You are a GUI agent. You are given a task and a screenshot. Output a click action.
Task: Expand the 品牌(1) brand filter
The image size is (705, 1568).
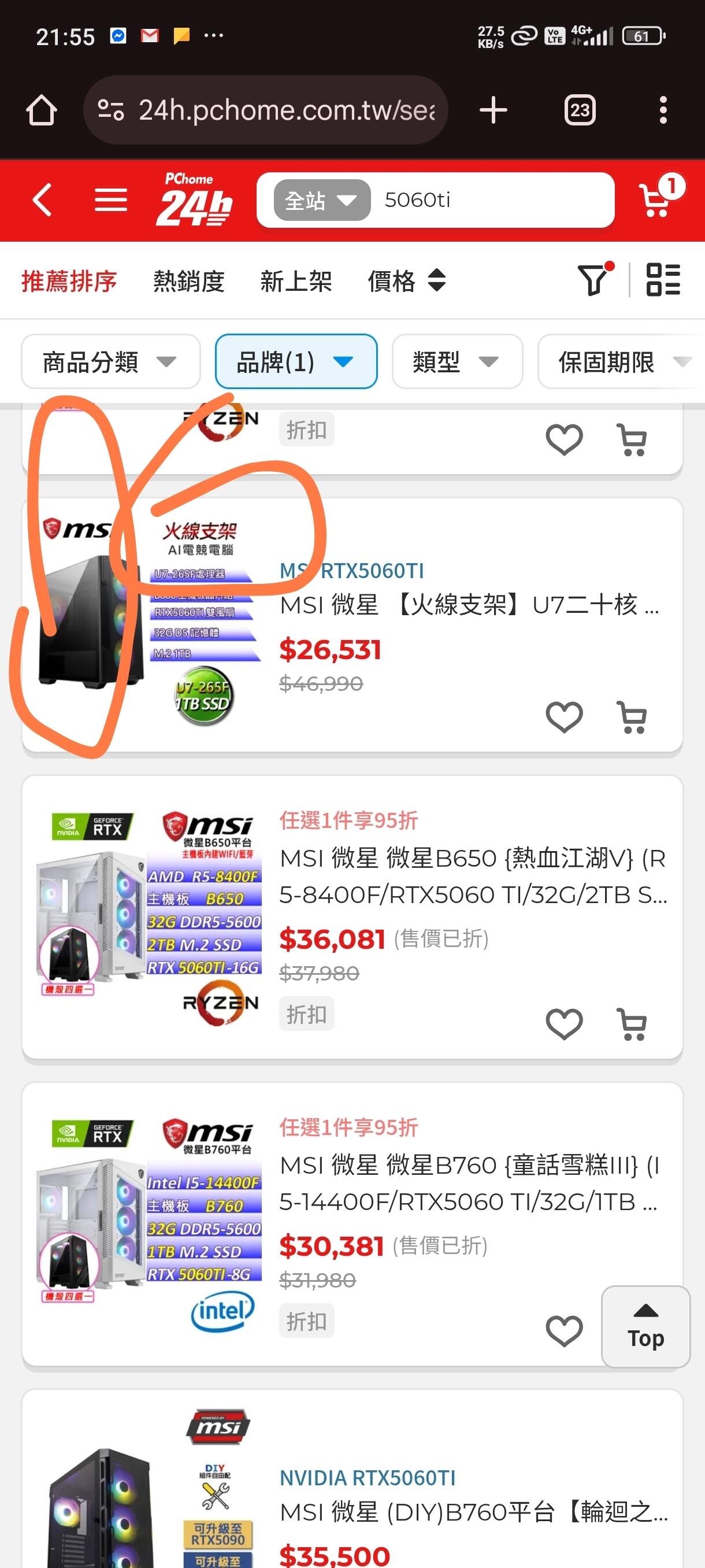click(x=296, y=361)
